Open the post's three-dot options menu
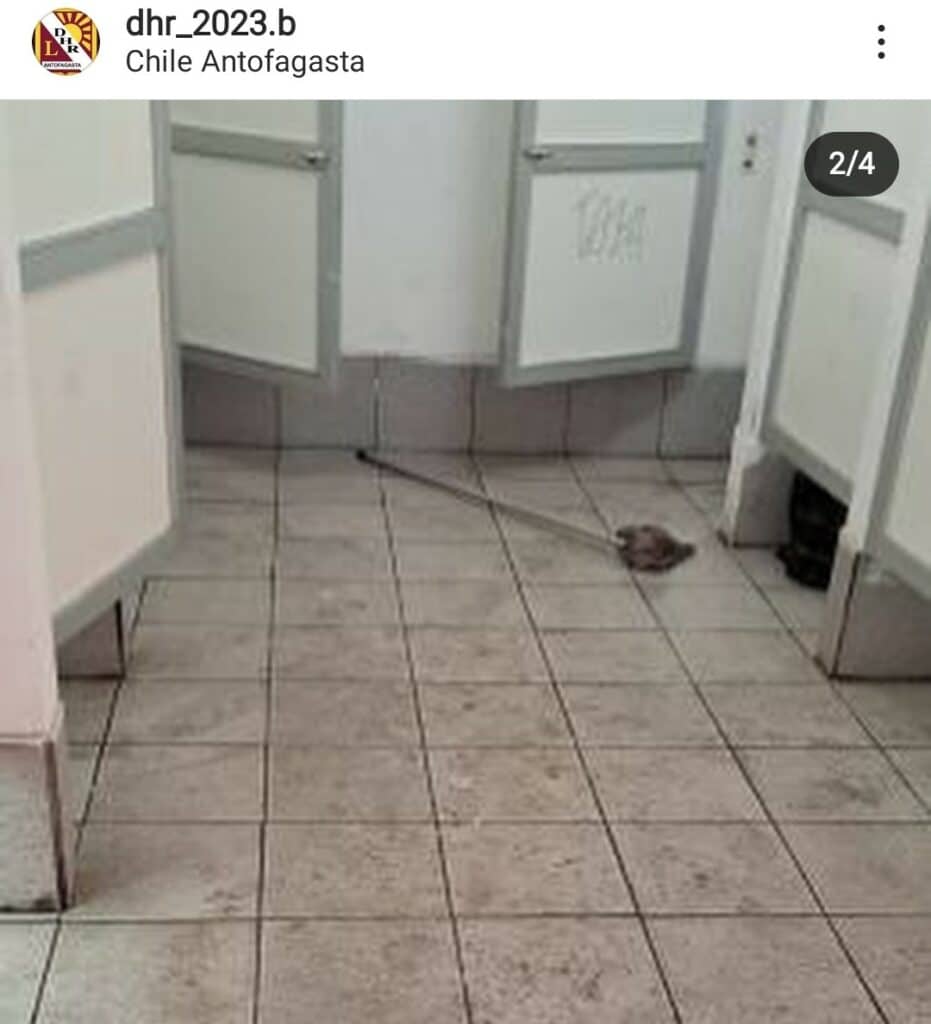This screenshot has width=931, height=1024. click(x=880, y=42)
